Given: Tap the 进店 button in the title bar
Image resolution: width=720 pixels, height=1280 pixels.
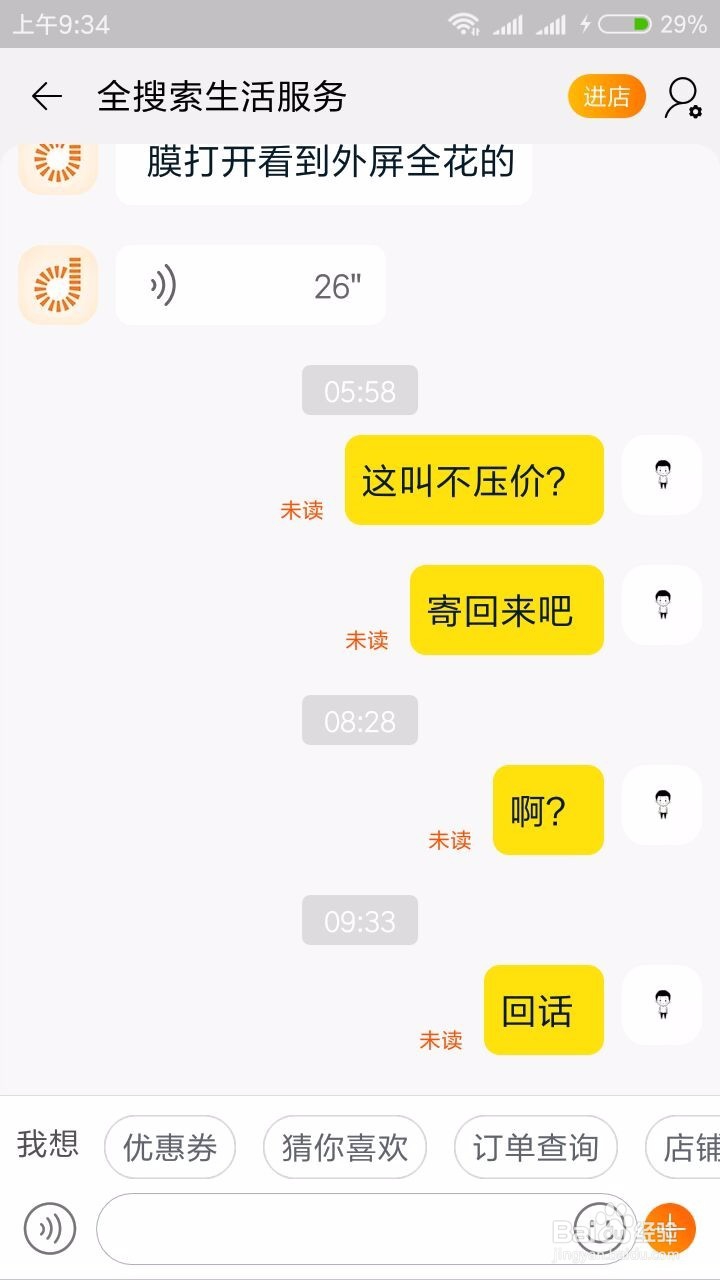Looking at the screenshot, I should click(x=606, y=96).
